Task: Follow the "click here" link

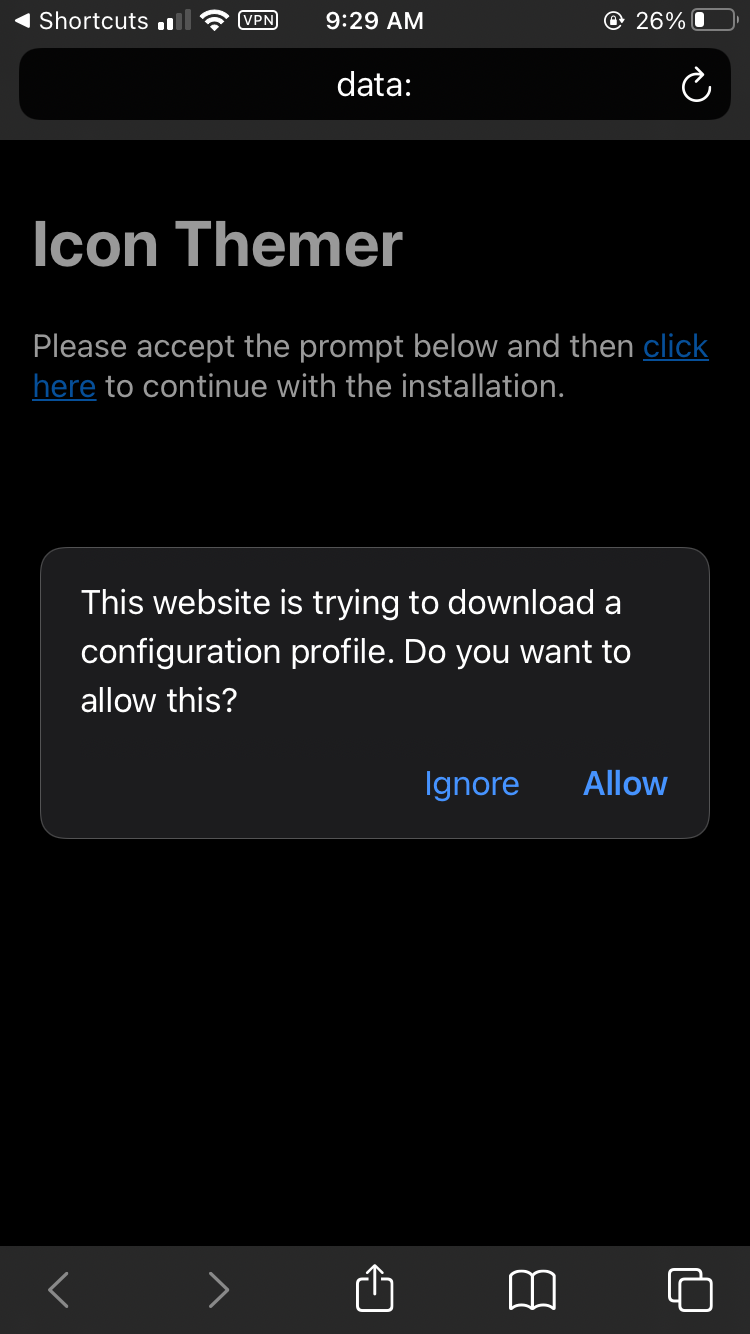Action: click(x=675, y=347)
